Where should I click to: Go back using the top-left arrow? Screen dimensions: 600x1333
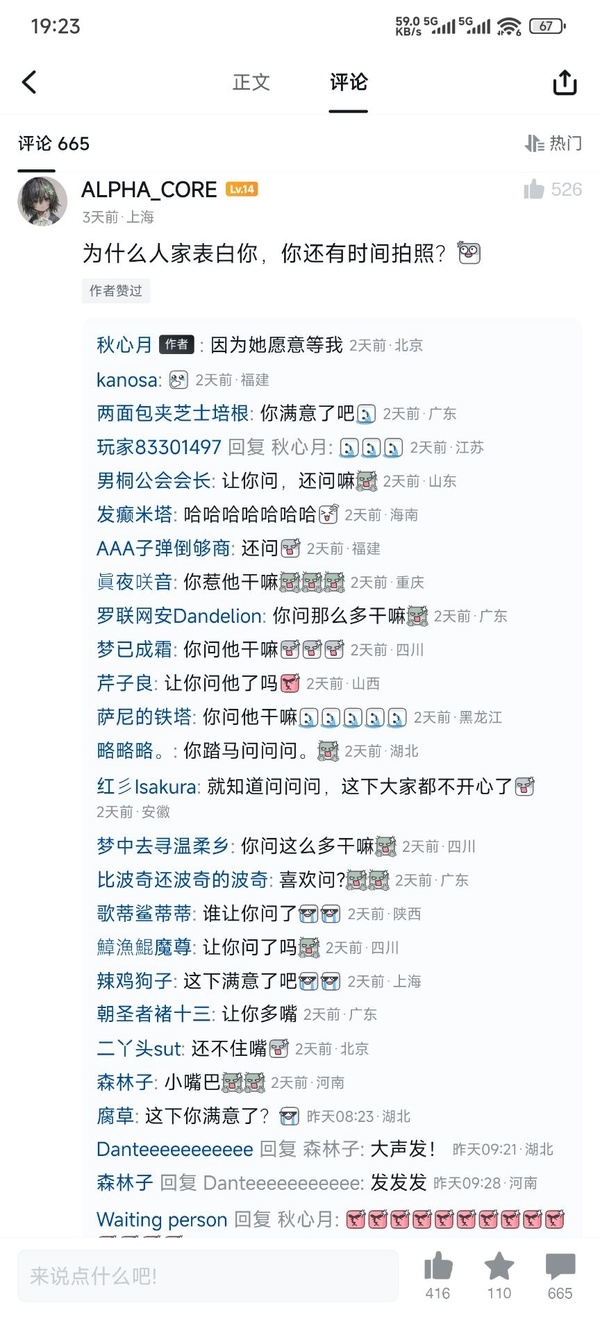[29, 82]
